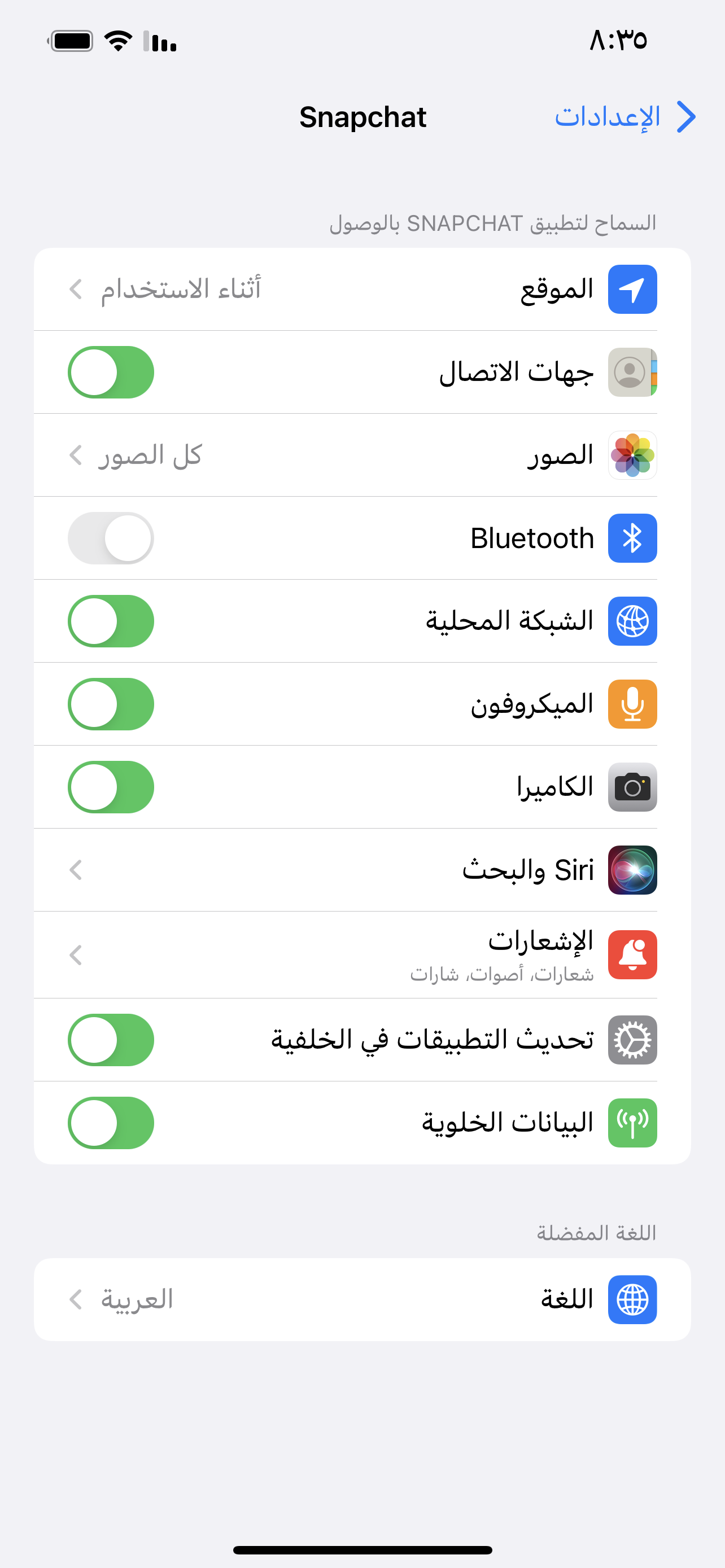Open Siri والبحث settings

pyautogui.click(x=362, y=870)
